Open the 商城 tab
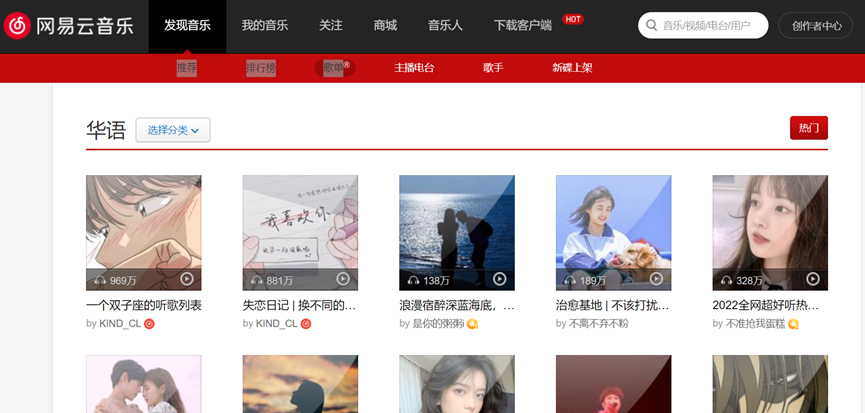This screenshot has height=413, width=865. coord(385,25)
